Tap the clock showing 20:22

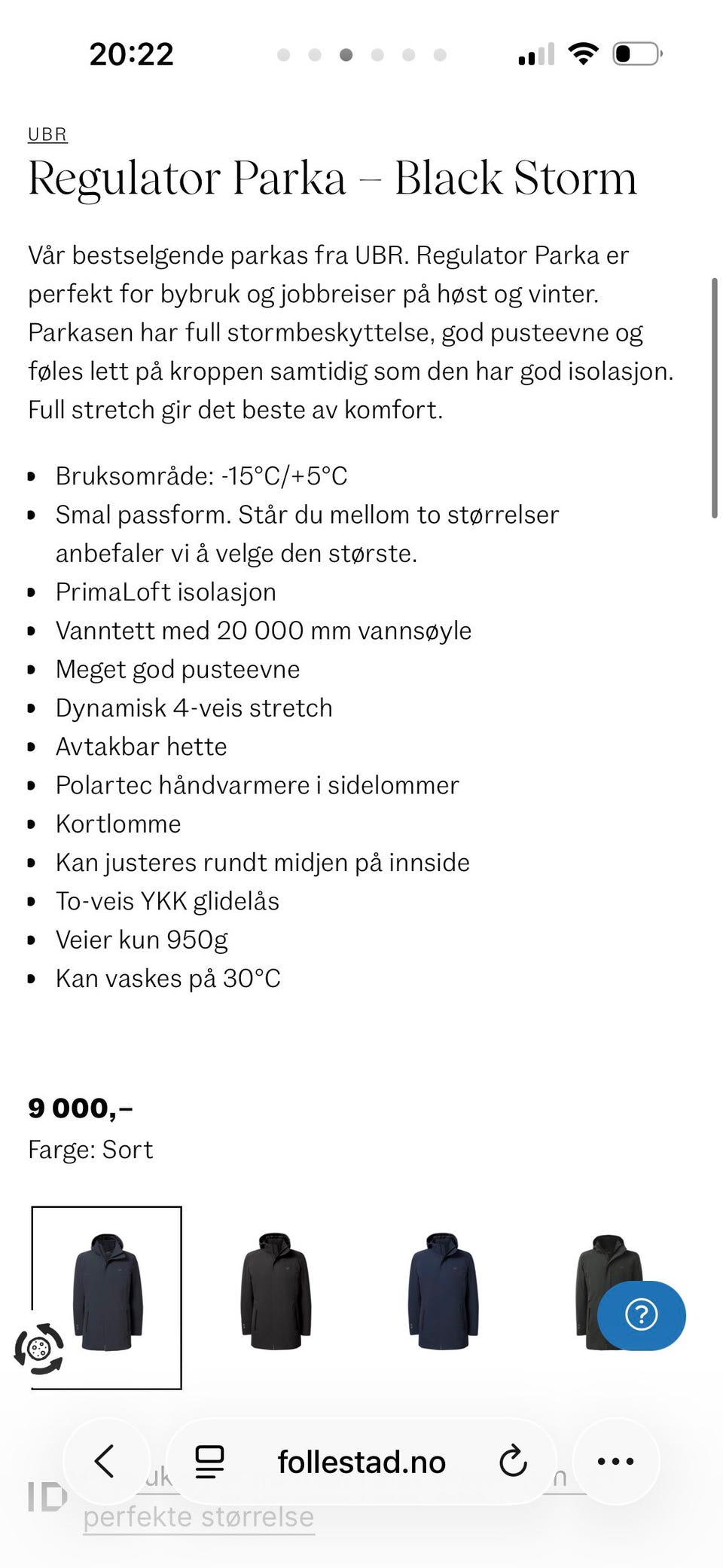(133, 53)
